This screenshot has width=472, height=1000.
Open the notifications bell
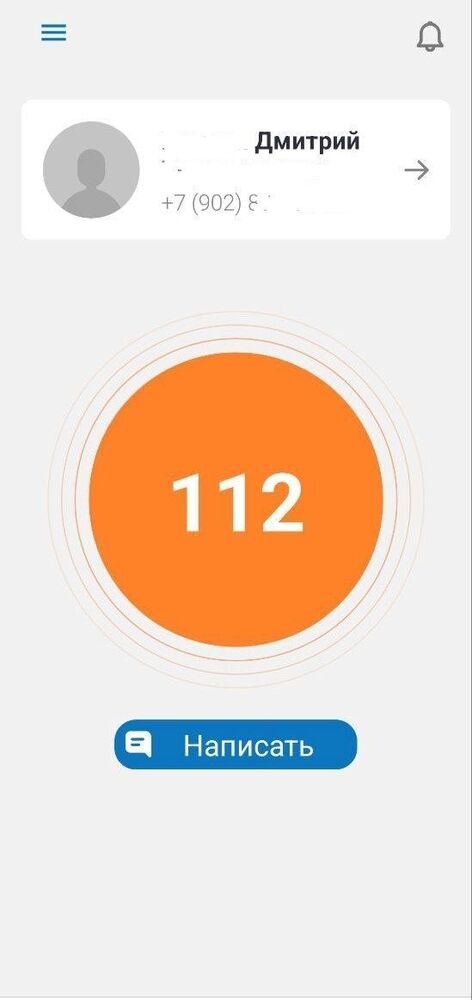pyautogui.click(x=430, y=36)
